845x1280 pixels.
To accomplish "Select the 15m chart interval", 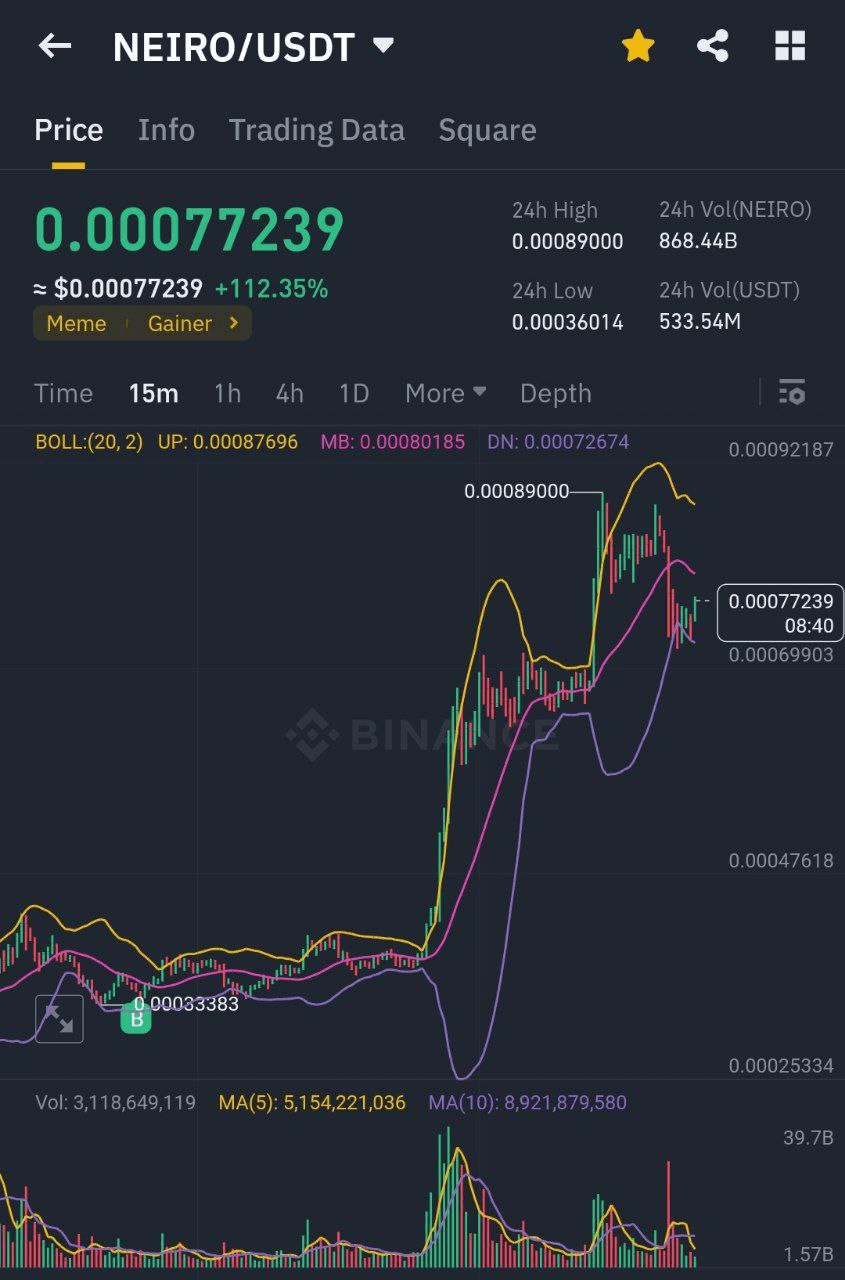I will (153, 393).
